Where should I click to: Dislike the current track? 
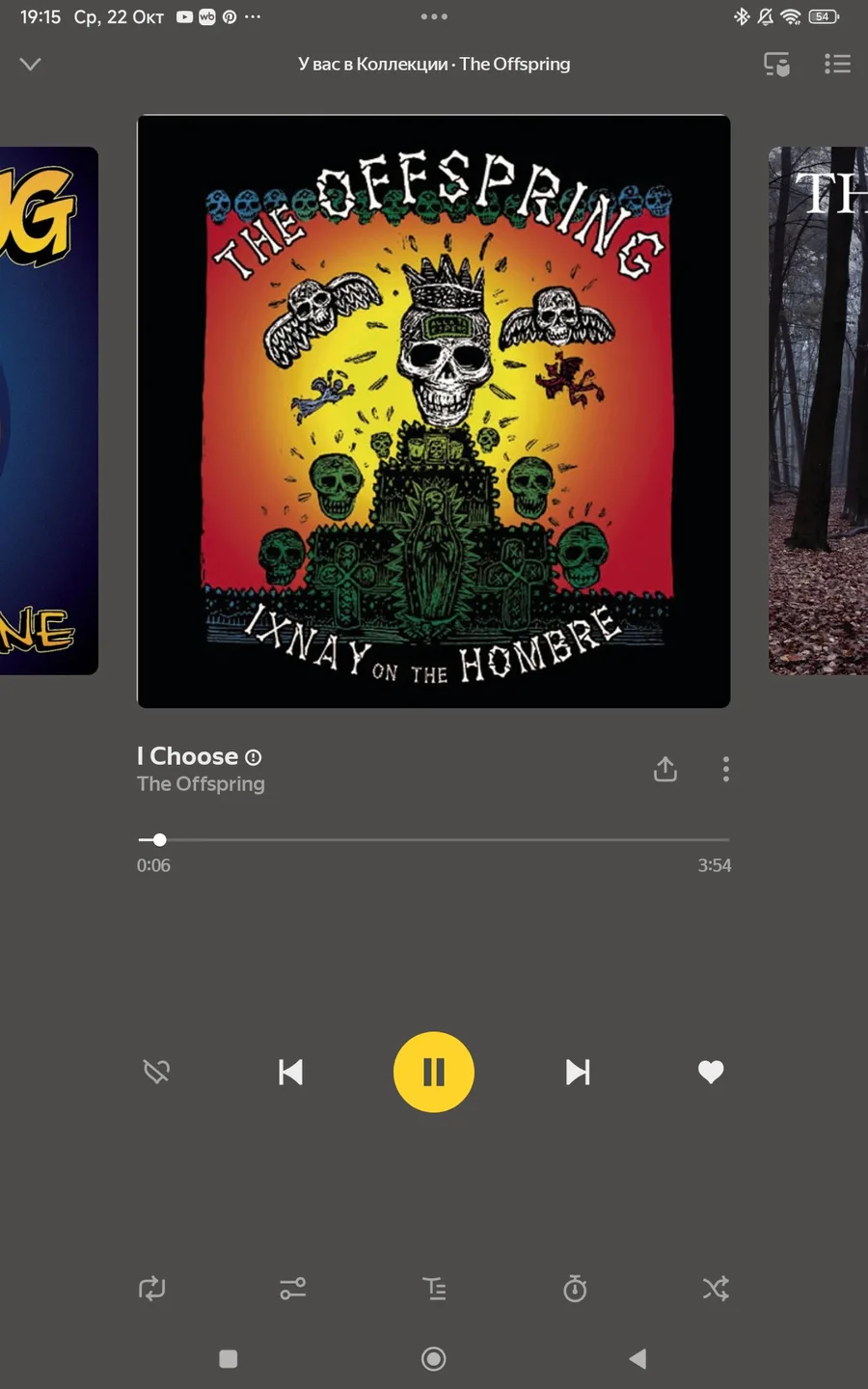[156, 1072]
